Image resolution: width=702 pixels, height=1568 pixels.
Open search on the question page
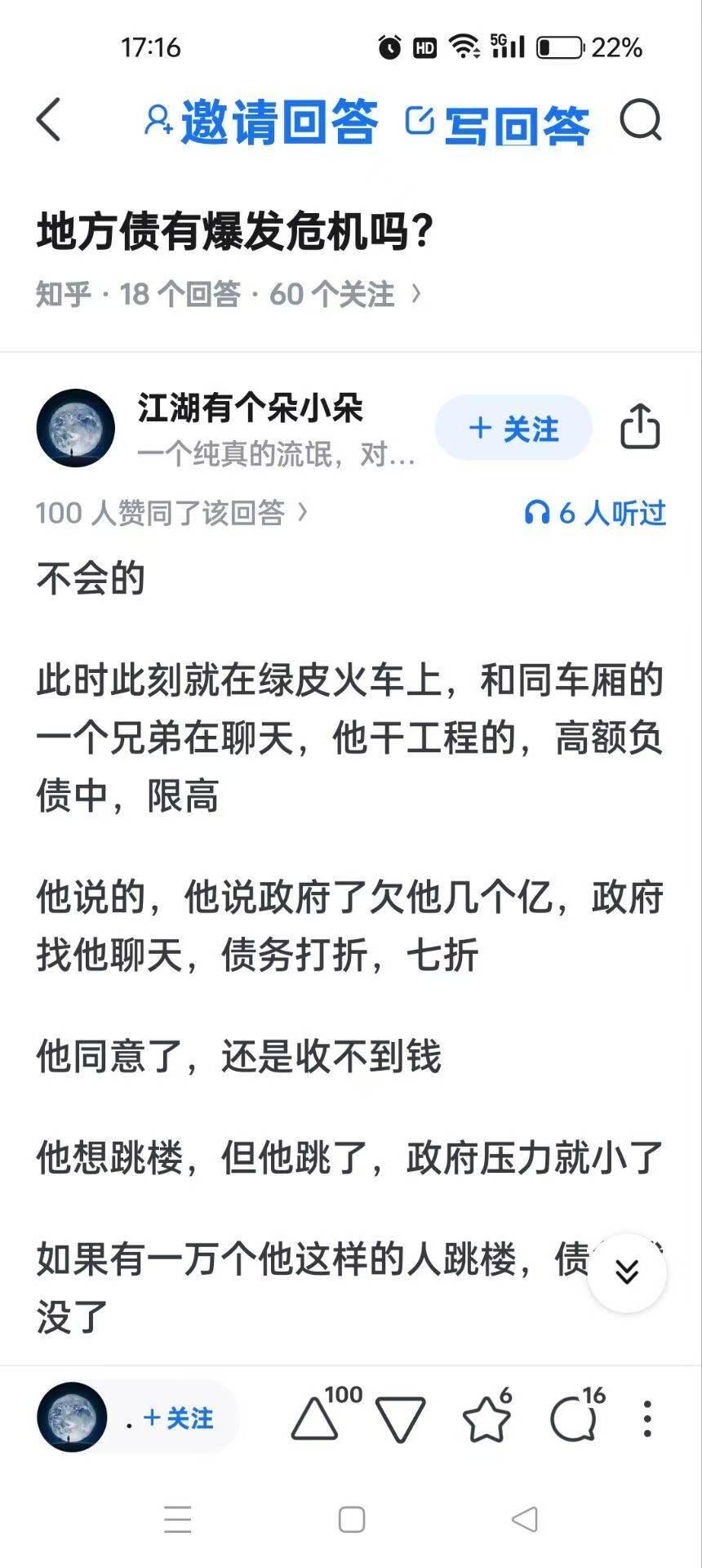click(642, 122)
